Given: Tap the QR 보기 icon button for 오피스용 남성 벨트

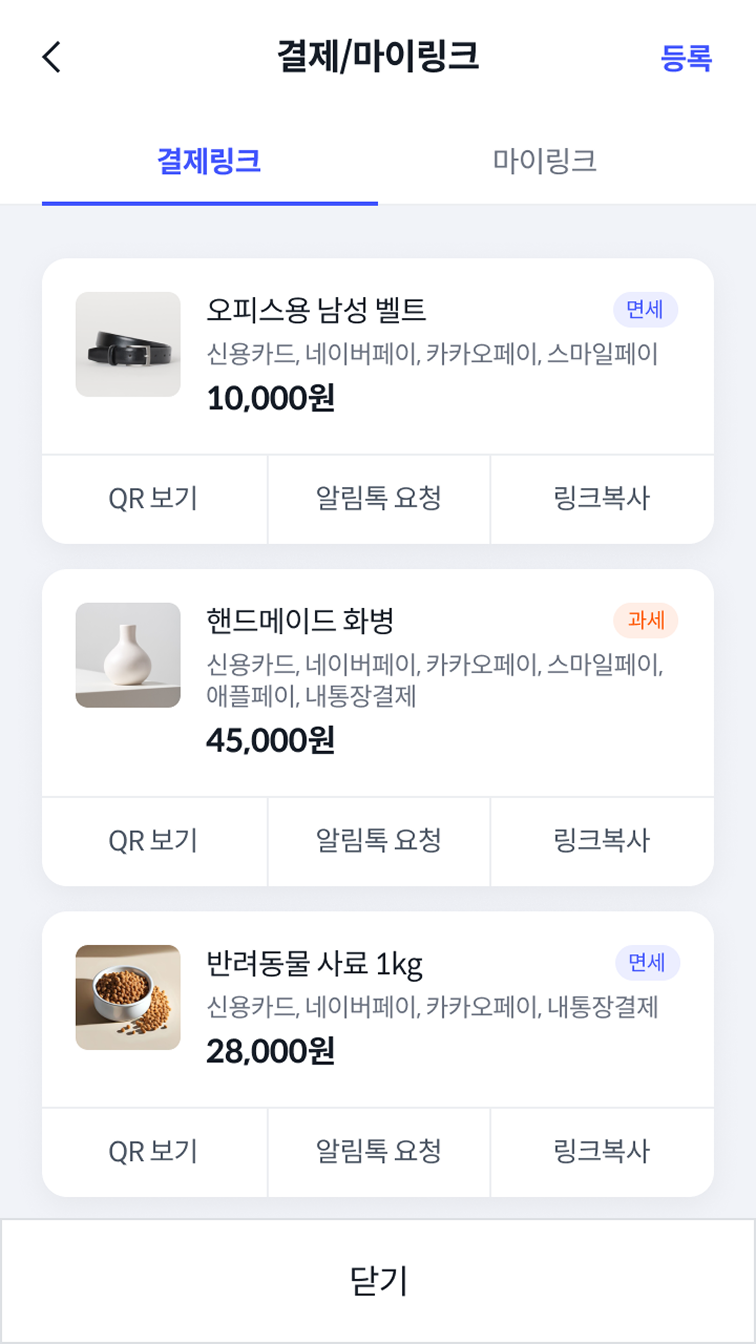Looking at the screenshot, I should pyautogui.click(x=153, y=499).
